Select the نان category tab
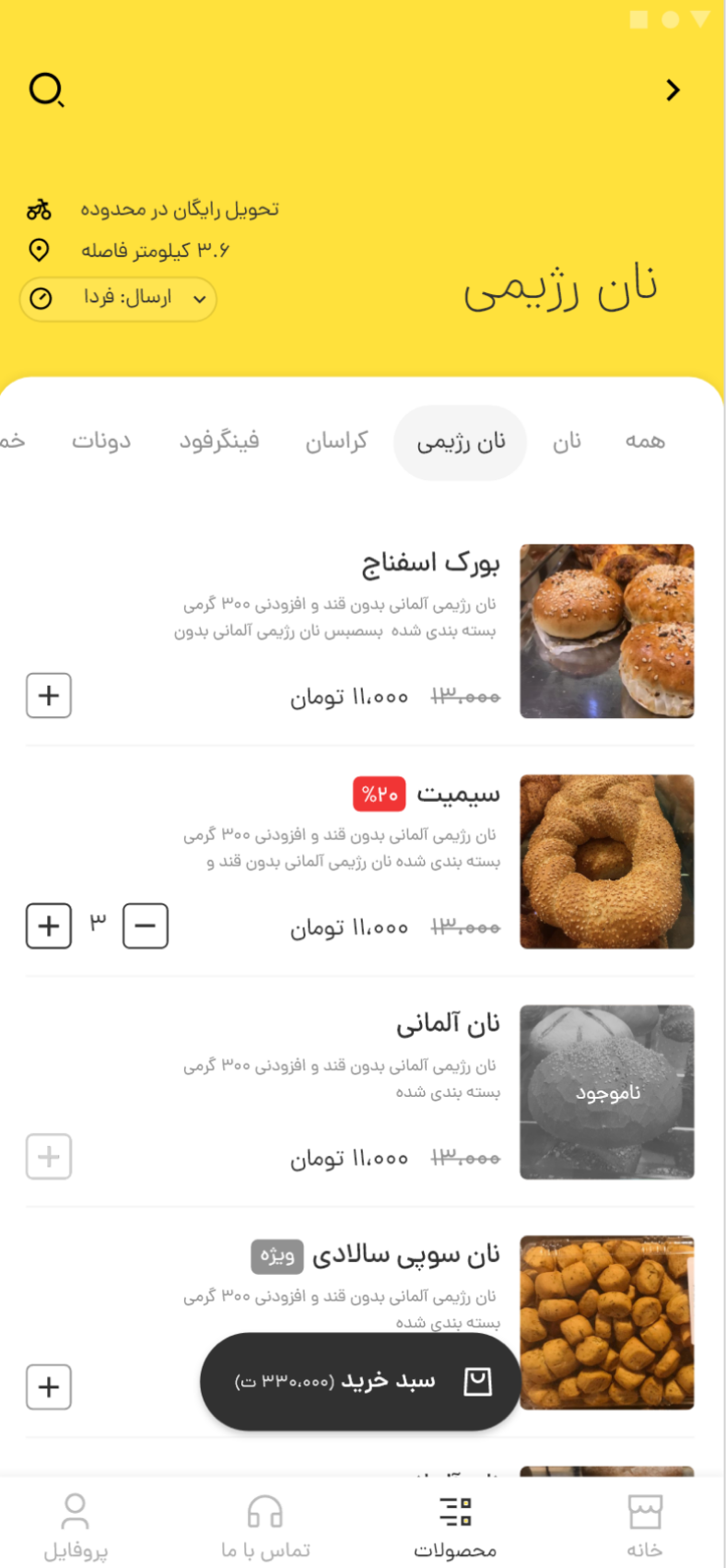This screenshot has width=726, height=1568. pos(567,442)
